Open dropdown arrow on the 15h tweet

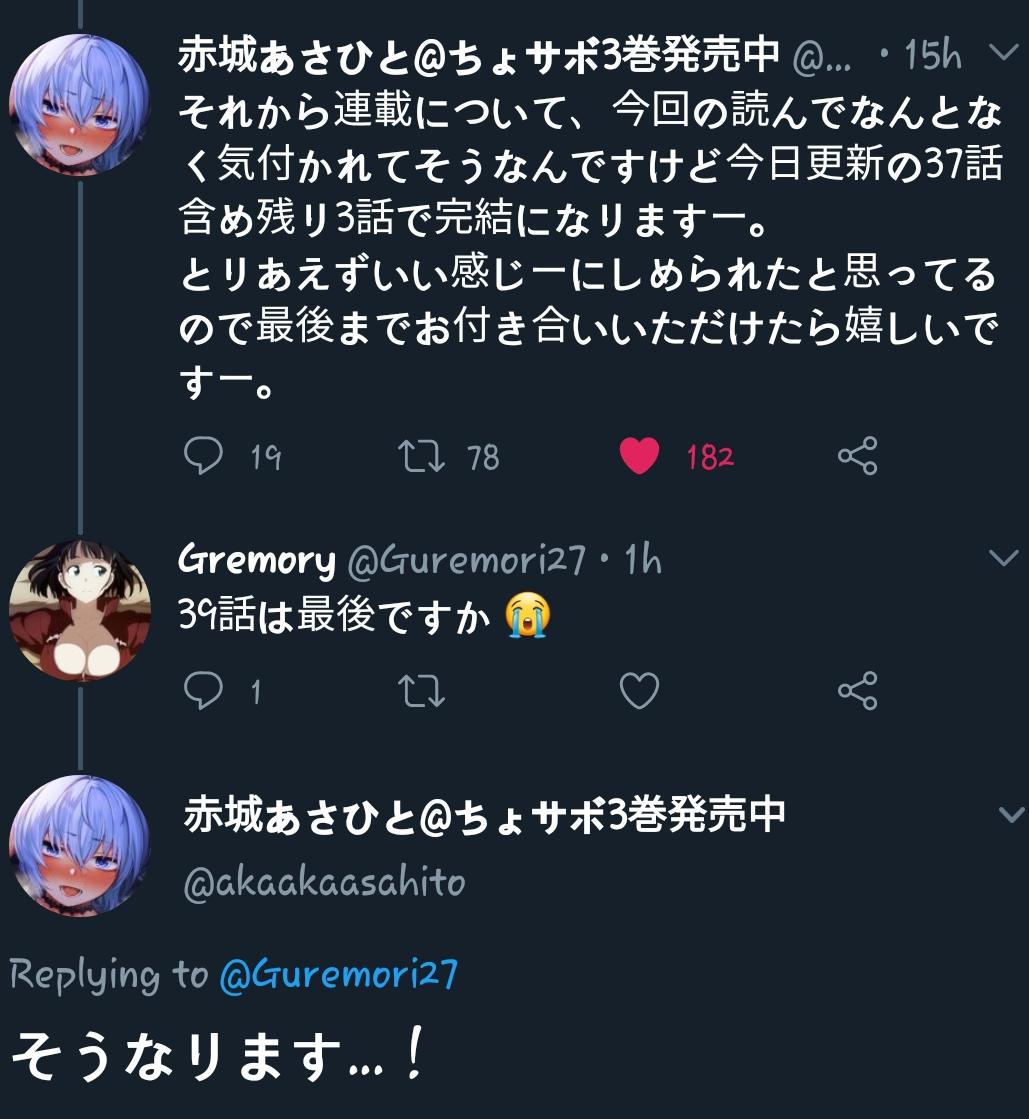[1002, 52]
